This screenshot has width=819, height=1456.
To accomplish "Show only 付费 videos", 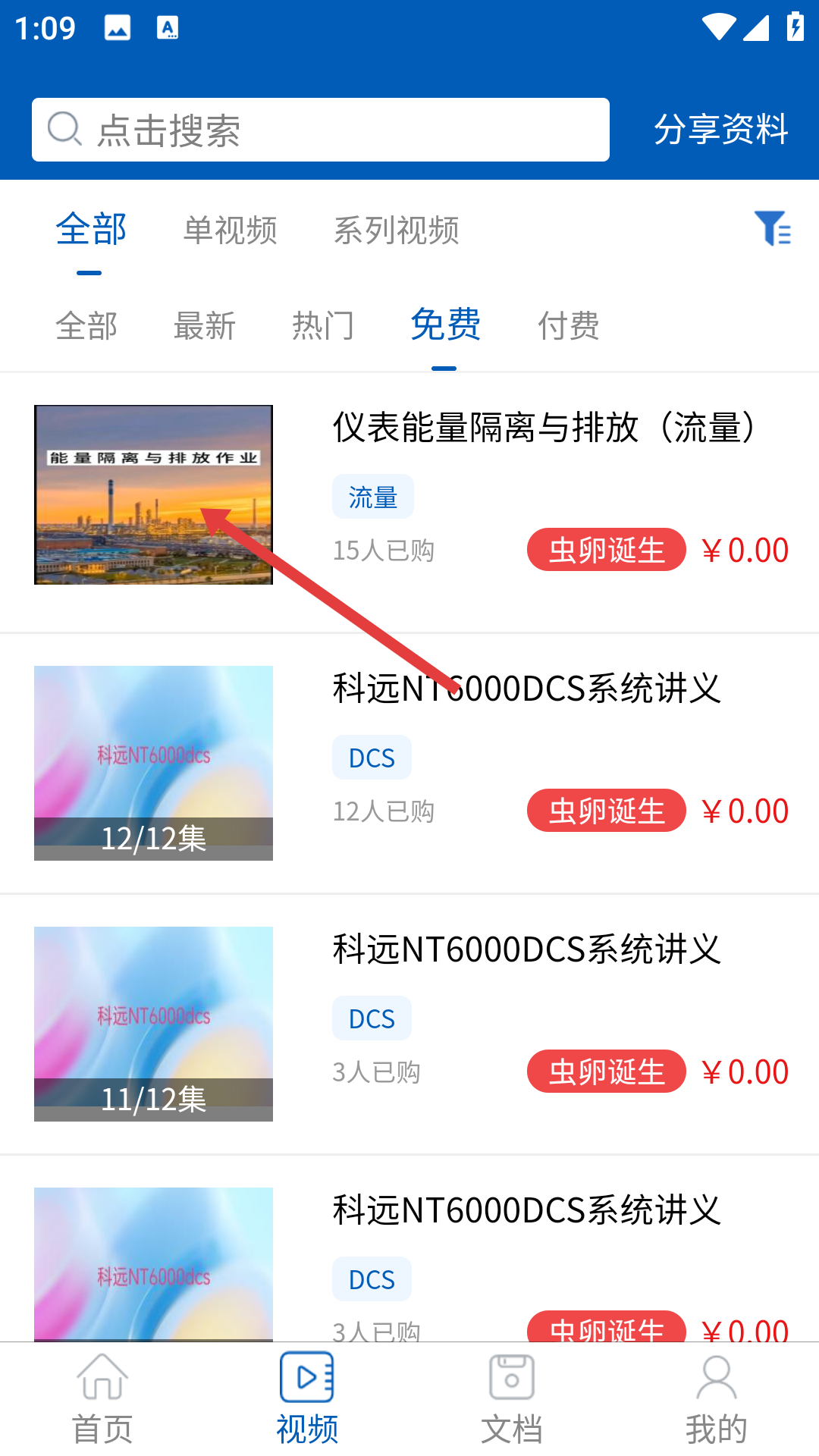I will click(568, 326).
